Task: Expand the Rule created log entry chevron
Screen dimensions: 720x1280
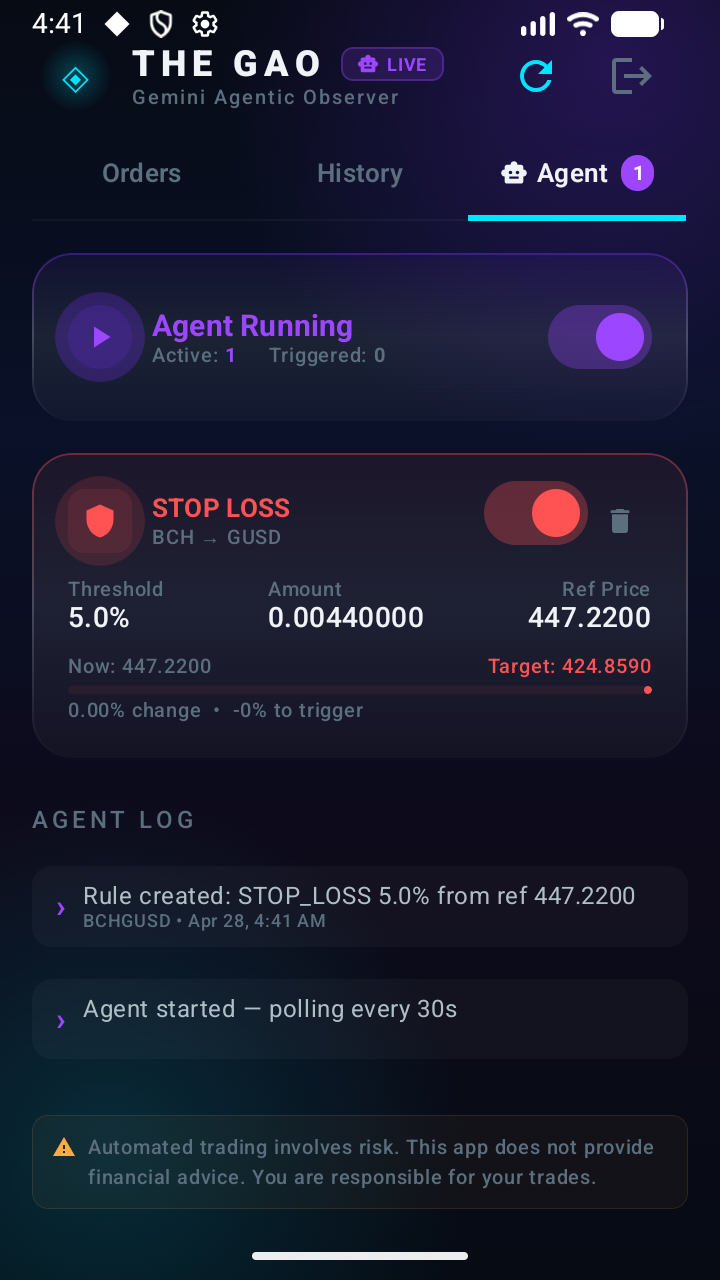Action: click(x=60, y=908)
